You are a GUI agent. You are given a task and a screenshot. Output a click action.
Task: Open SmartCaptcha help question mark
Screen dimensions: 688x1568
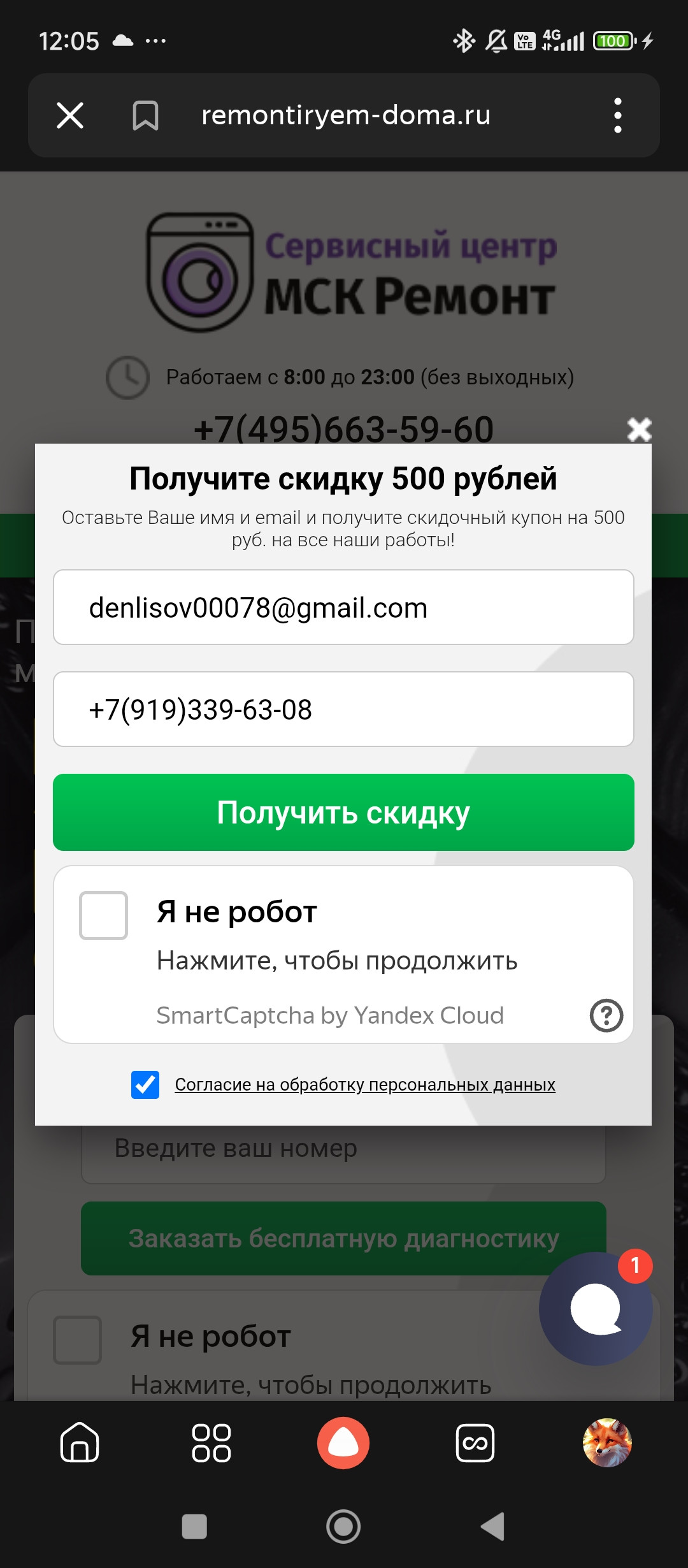click(x=606, y=1015)
